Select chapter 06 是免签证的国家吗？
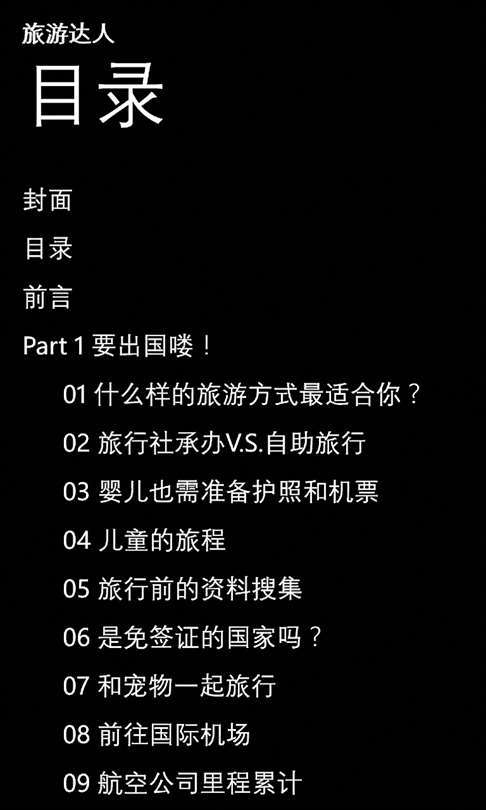The width and height of the screenshot is (486, 810). point(193,638)
